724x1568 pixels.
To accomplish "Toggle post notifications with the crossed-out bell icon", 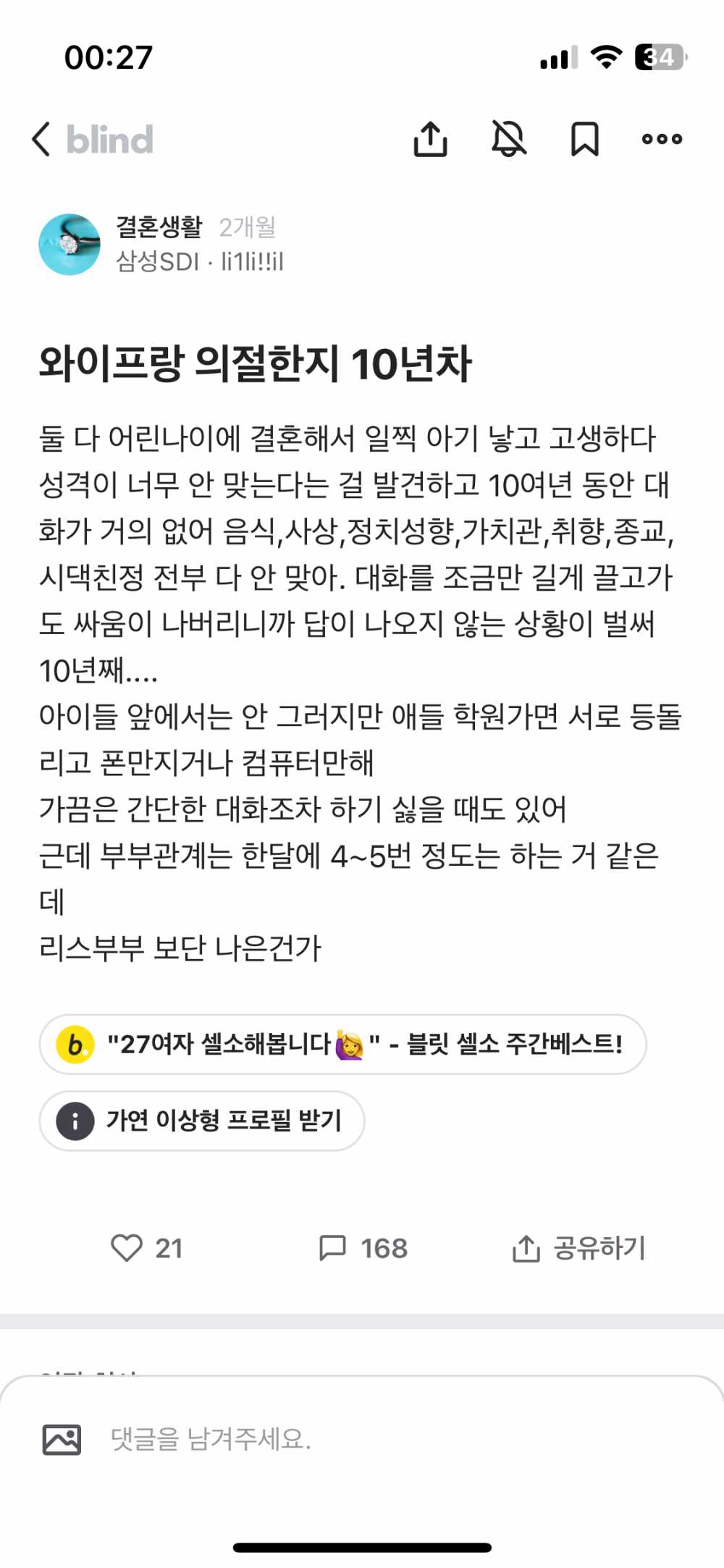I will pyautogui.click(x=508, y=139).
